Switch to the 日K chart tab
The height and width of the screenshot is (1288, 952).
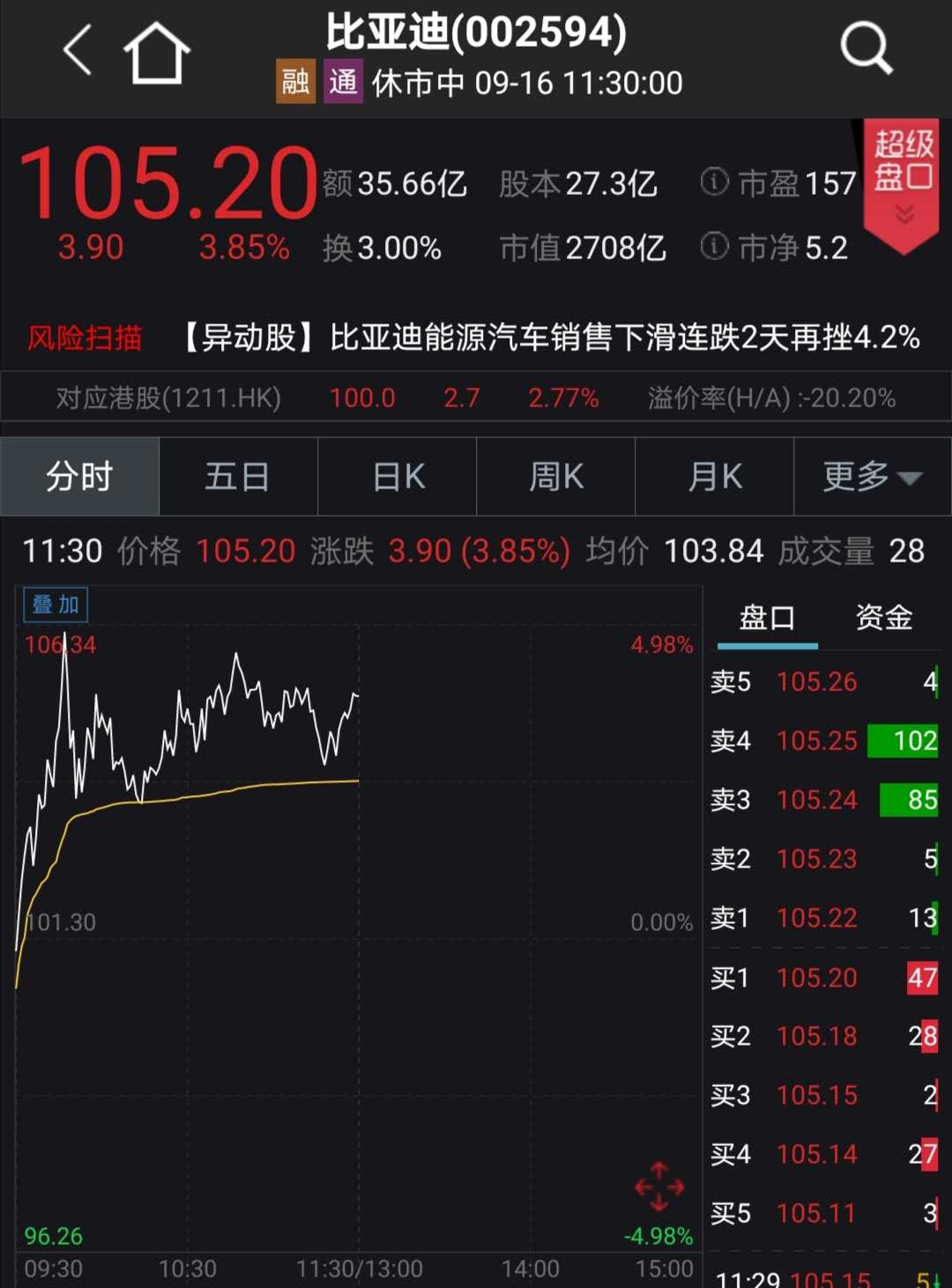(398, 477)
